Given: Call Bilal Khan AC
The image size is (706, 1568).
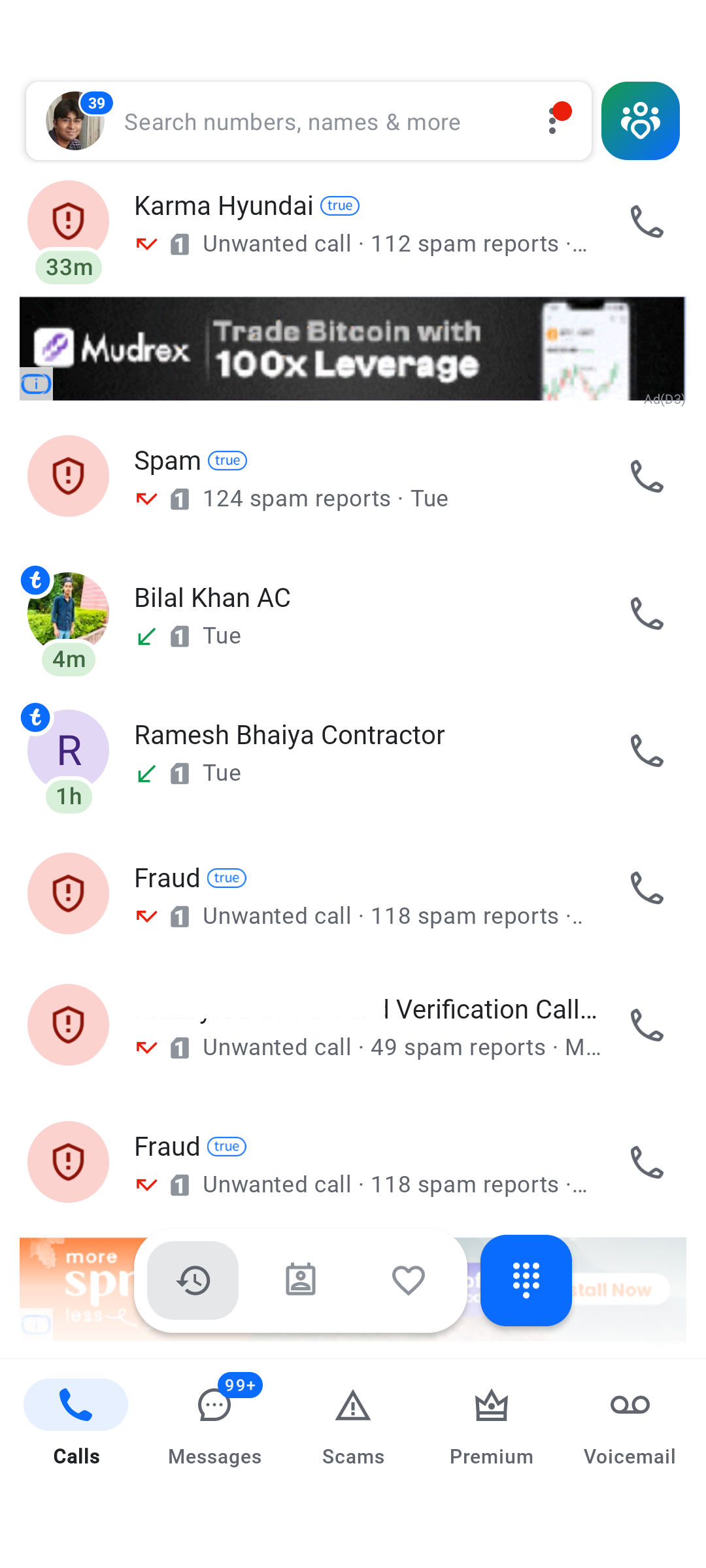Looking at the screenshot, I should point(647,615).
